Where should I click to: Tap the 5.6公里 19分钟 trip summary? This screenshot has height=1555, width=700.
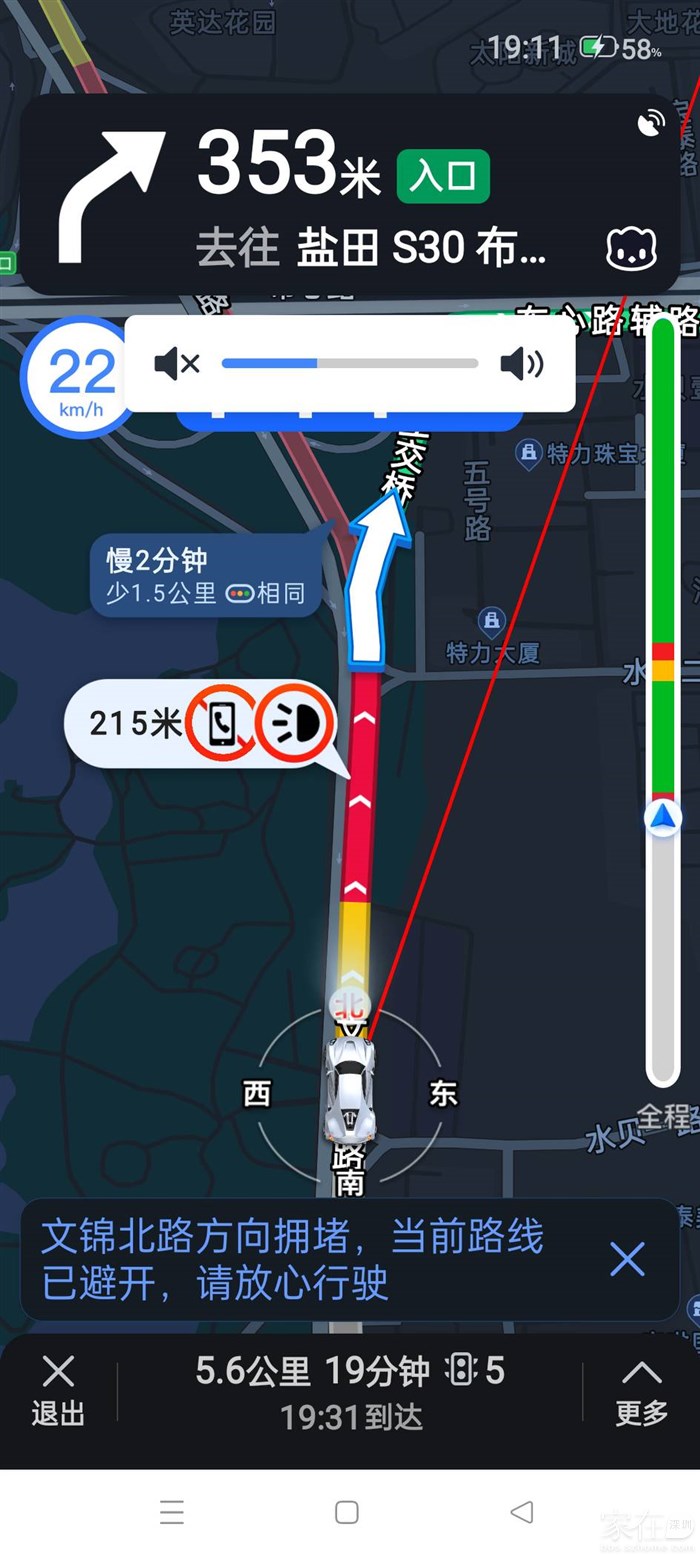350,1391
